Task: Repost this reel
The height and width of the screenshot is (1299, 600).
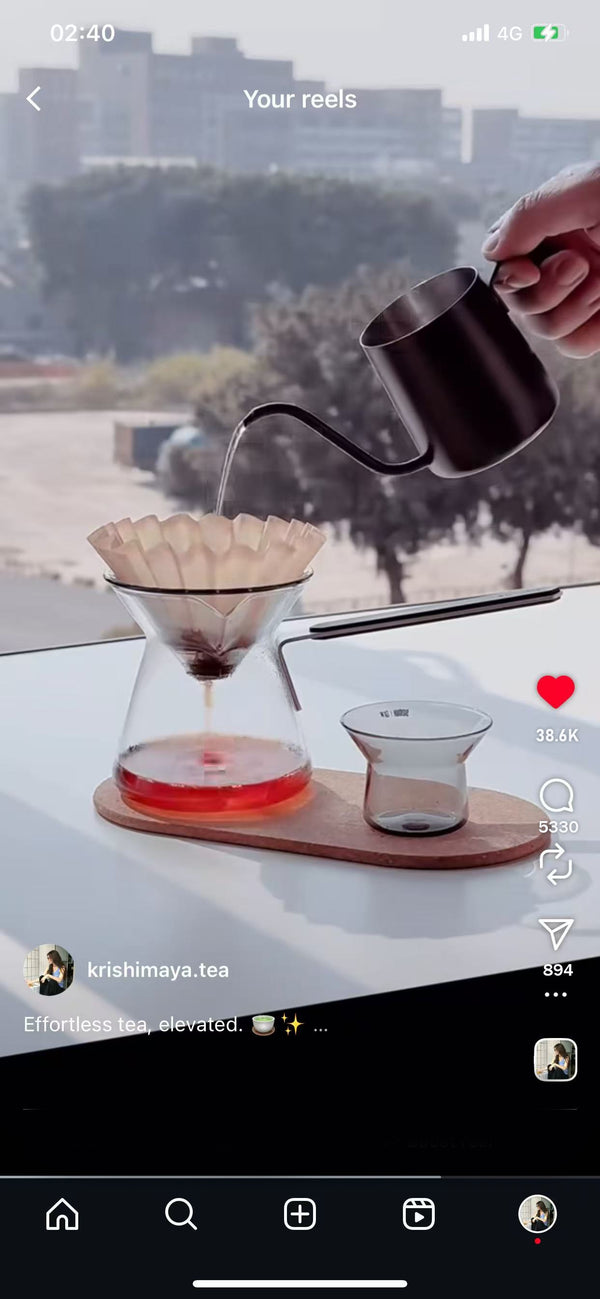Action: tap(556, 864)
